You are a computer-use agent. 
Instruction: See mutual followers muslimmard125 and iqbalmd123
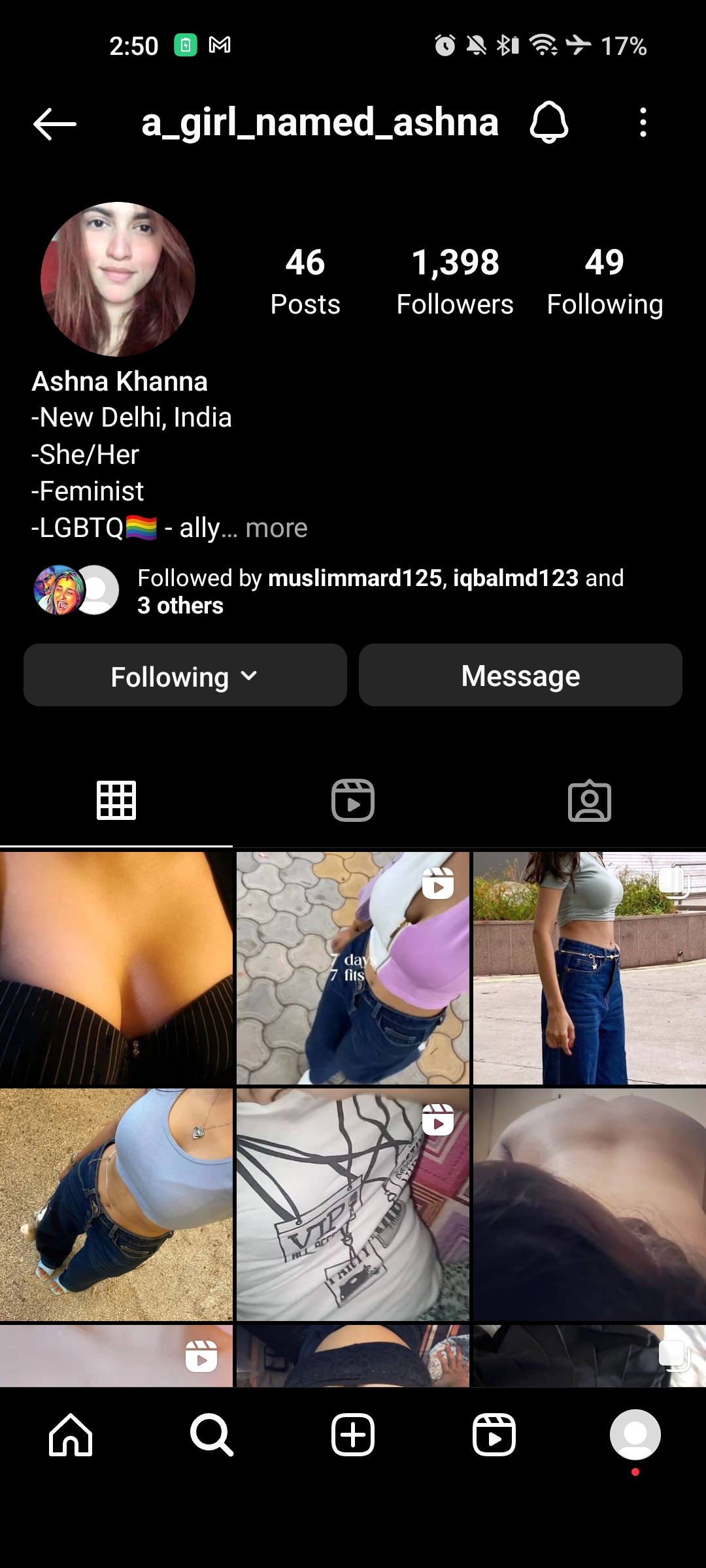379,591
